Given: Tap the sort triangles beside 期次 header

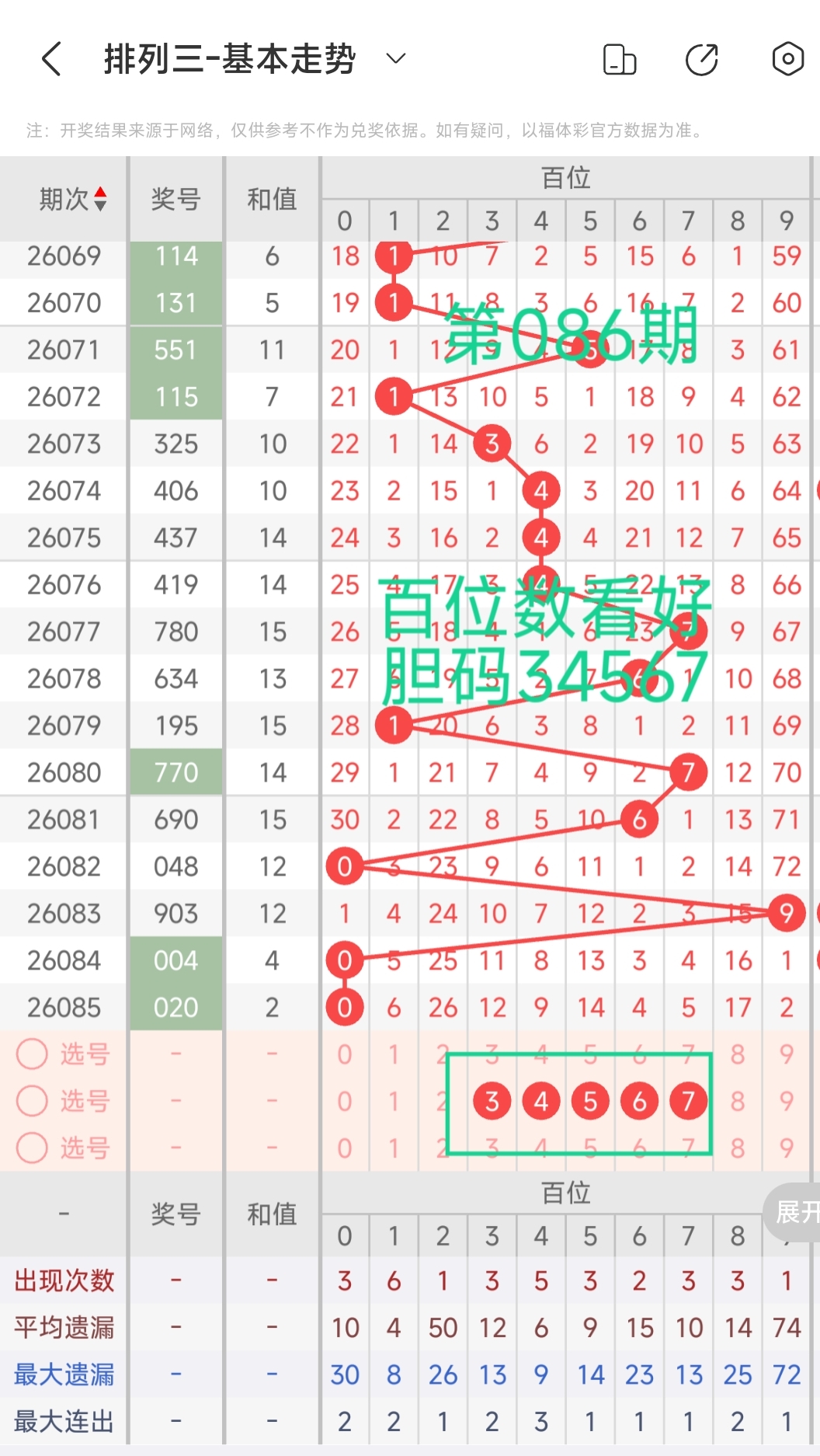Looking at the screenshot, I should pos(101,198).
